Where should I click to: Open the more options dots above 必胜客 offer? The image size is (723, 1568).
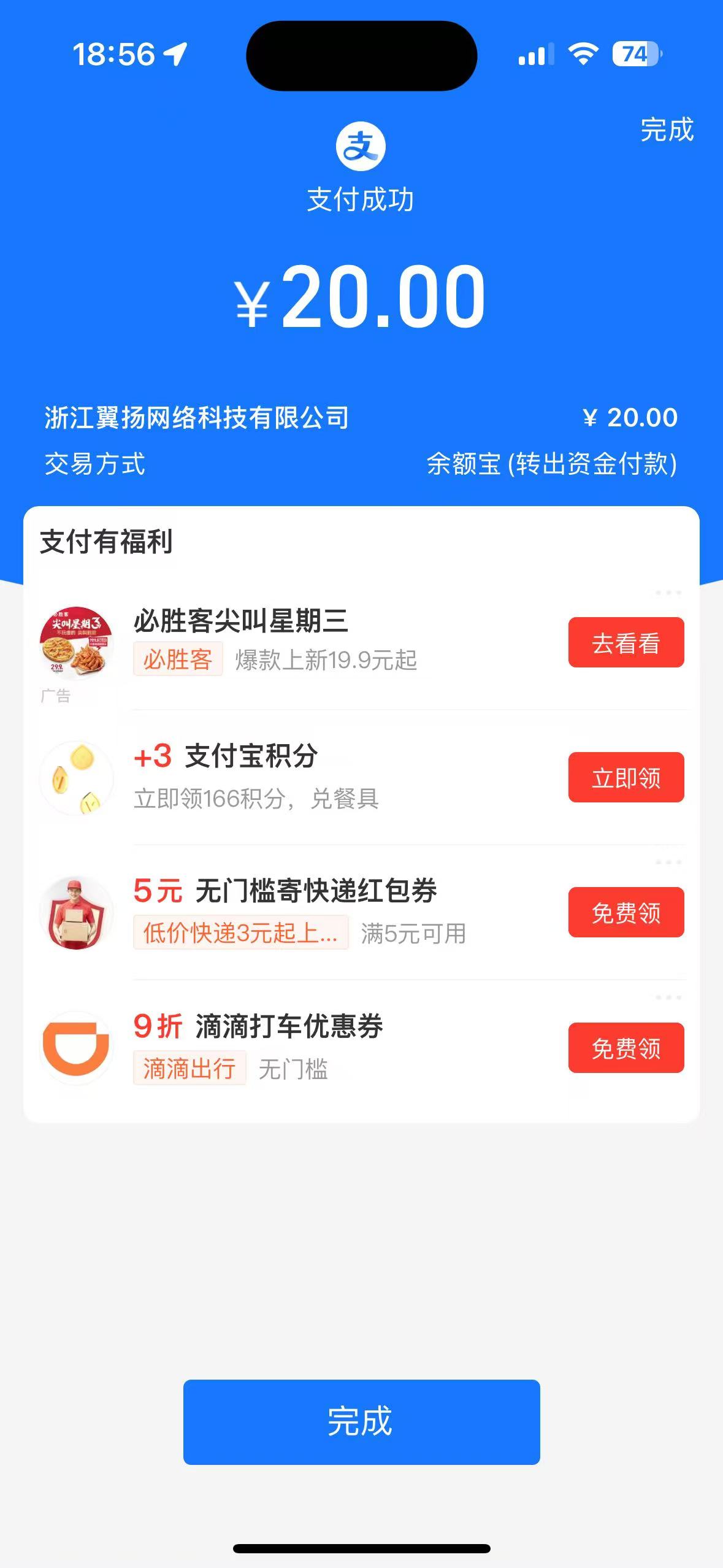tap(668, 593)
